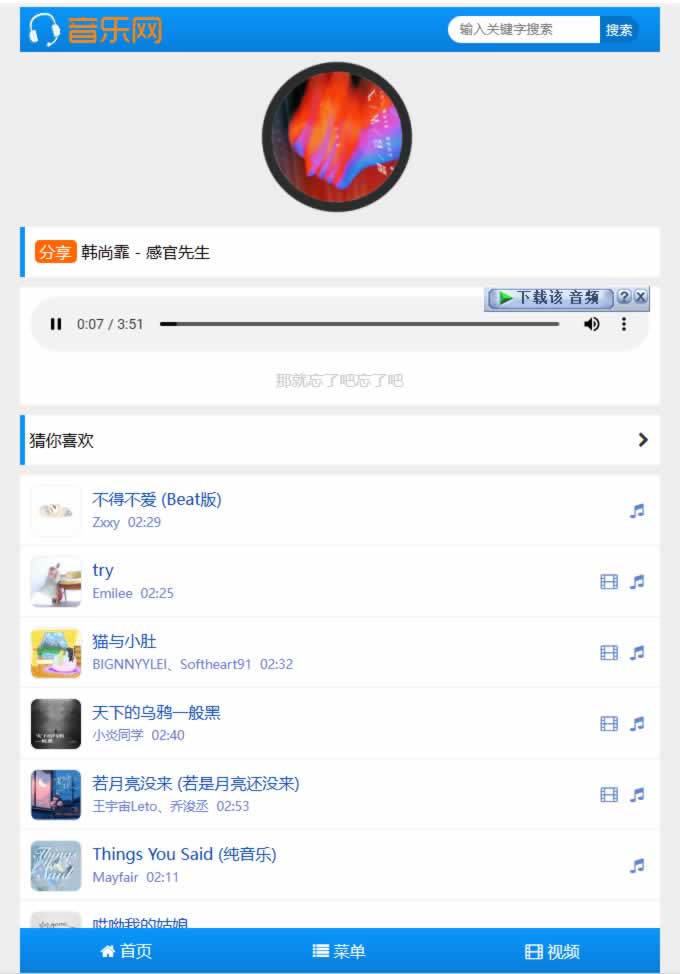Play the song try by Emilee

(103, 571)
